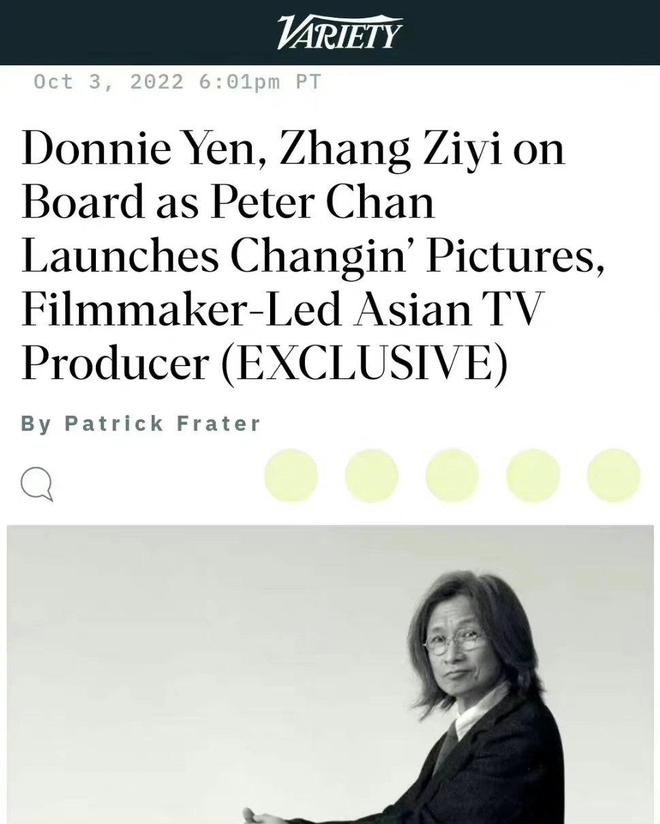Open author Patrick Frater's profile link
Viewport: 660px width, 824px height.
pos(162,424)
